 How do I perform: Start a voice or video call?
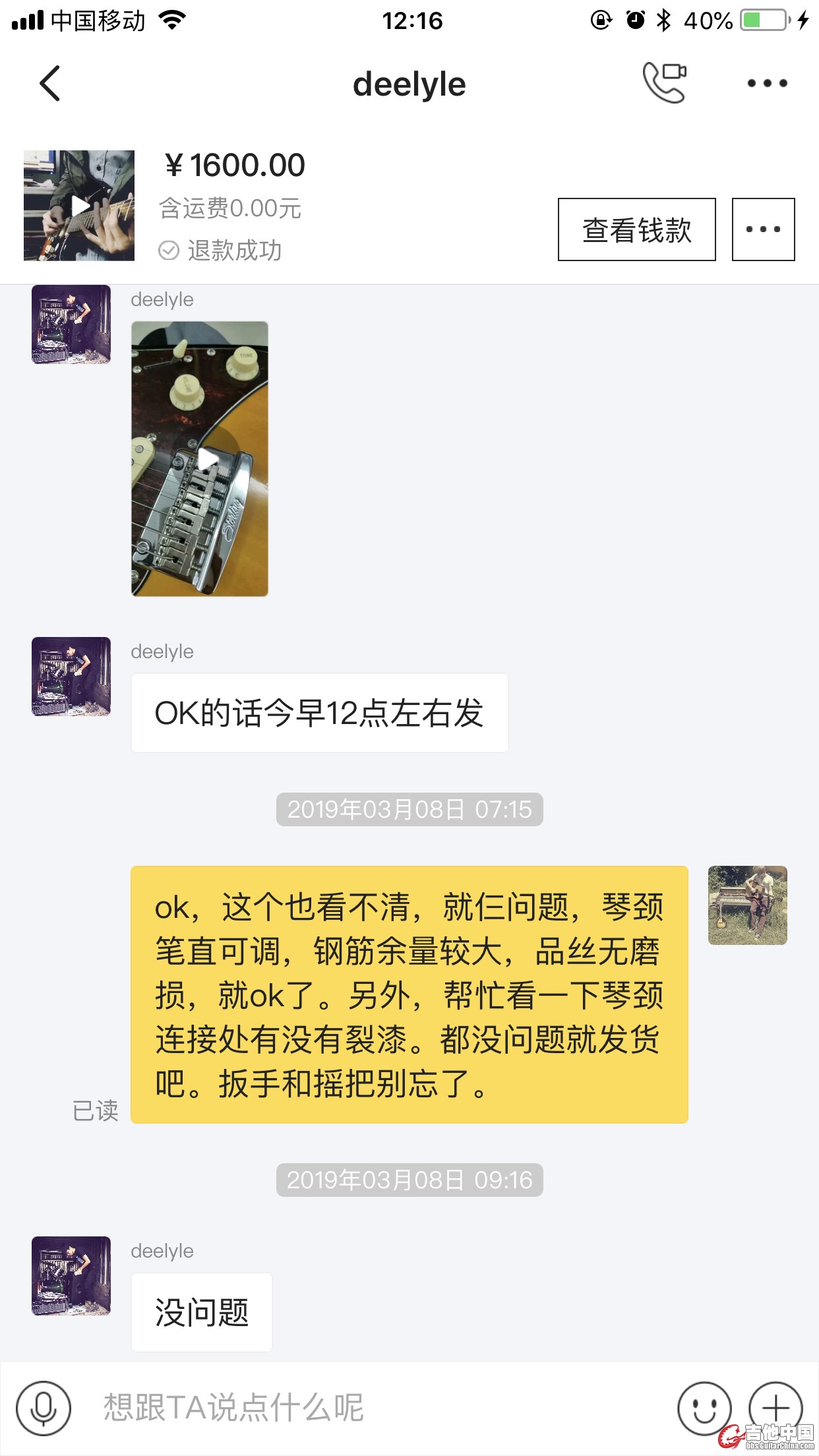pyautogui.click(x=664, y=83)
